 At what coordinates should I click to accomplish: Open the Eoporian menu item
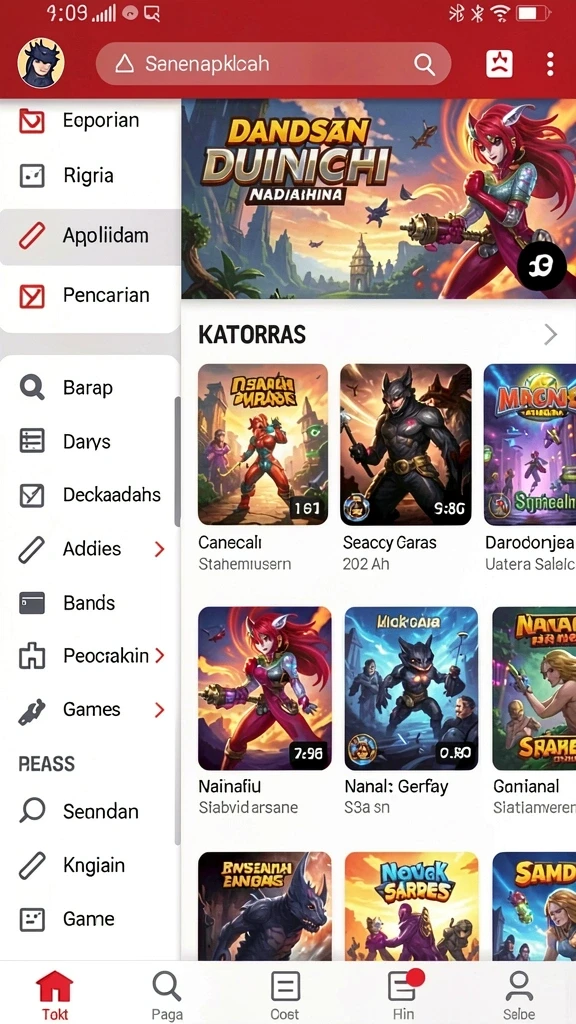pos(89,121)
